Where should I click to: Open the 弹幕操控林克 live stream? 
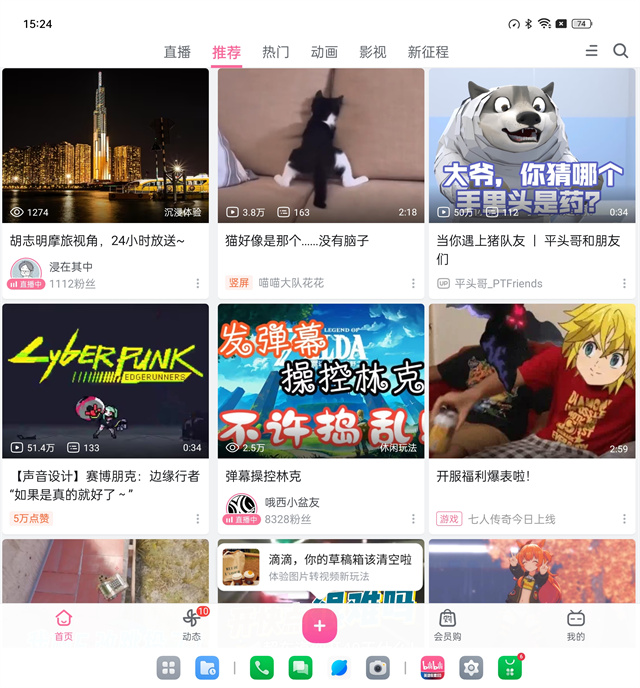[x=321, y=380]
